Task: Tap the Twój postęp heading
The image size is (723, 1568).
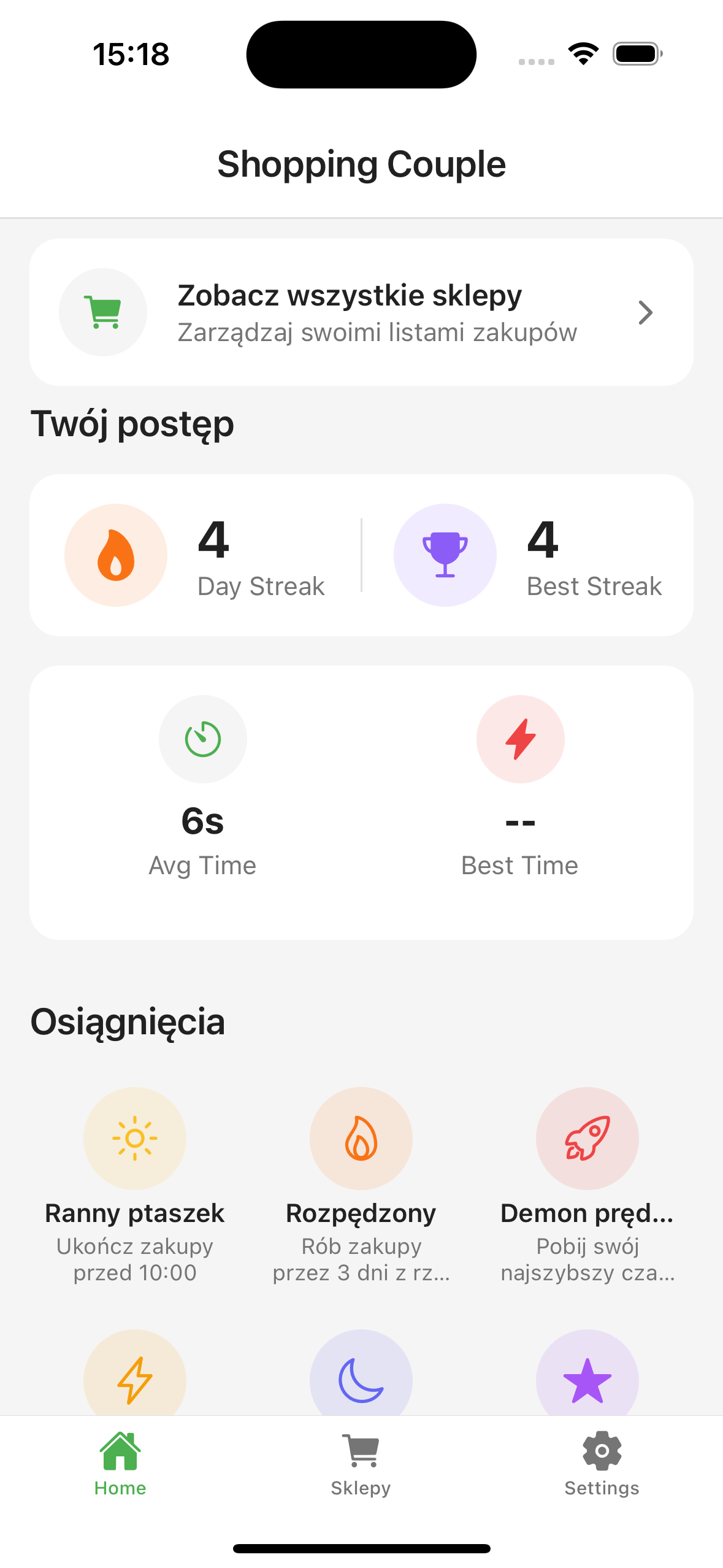Action: click(132, 423)
